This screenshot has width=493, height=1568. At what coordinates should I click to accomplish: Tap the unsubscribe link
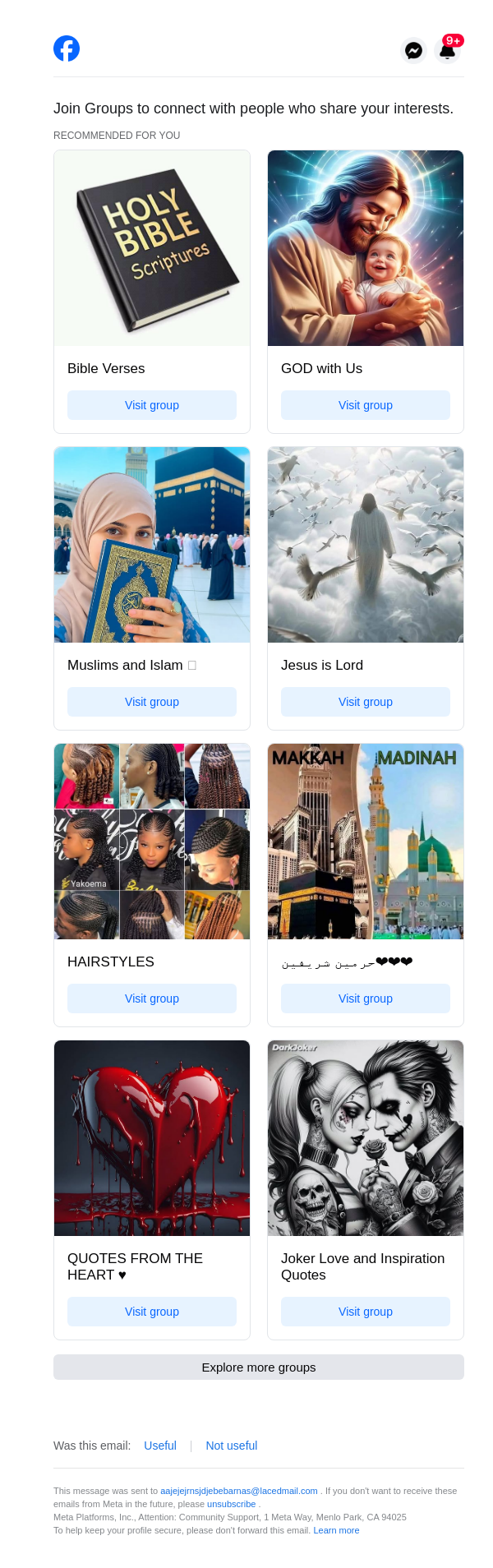231,1504
